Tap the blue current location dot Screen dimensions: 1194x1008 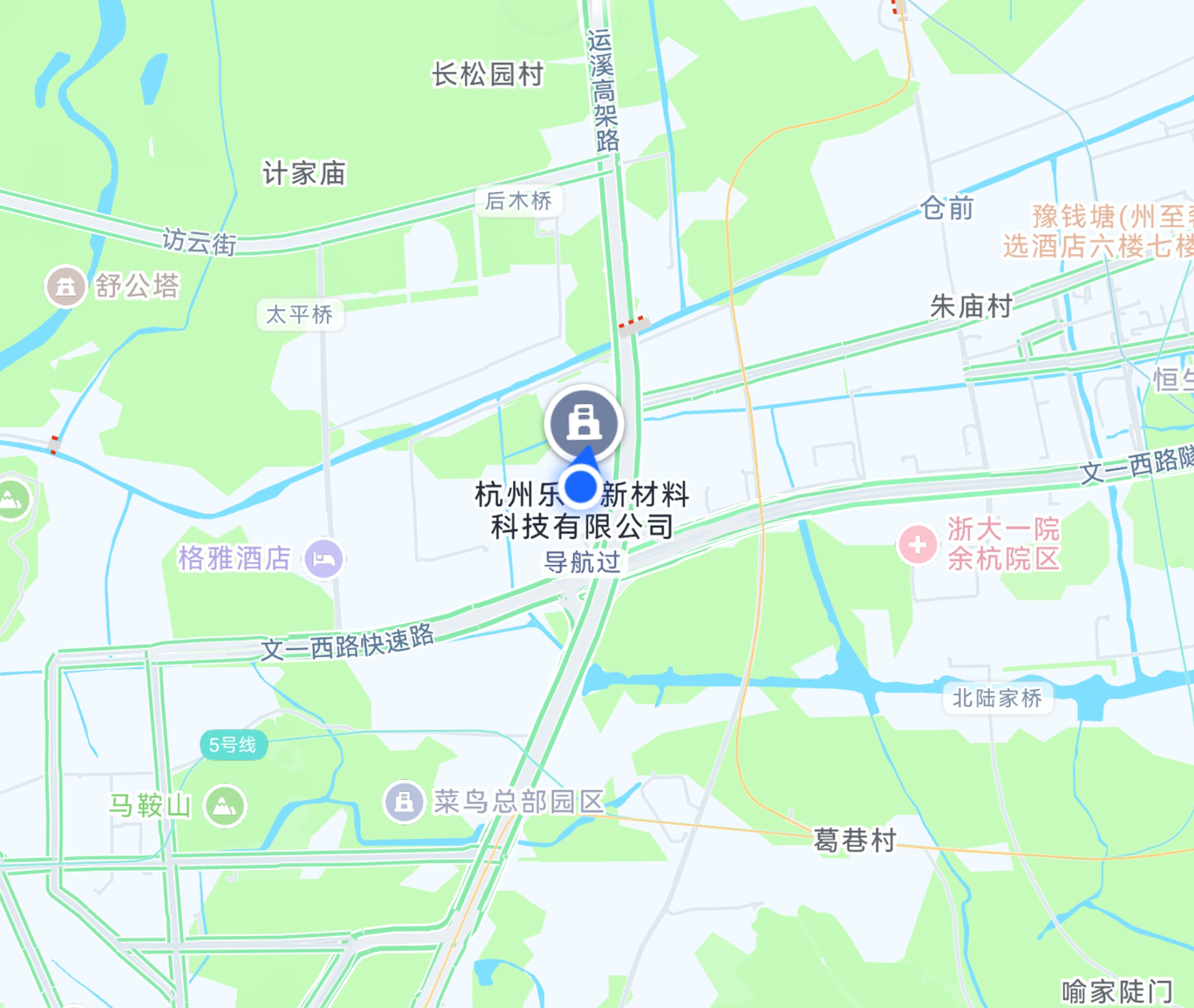click(580, 486)
